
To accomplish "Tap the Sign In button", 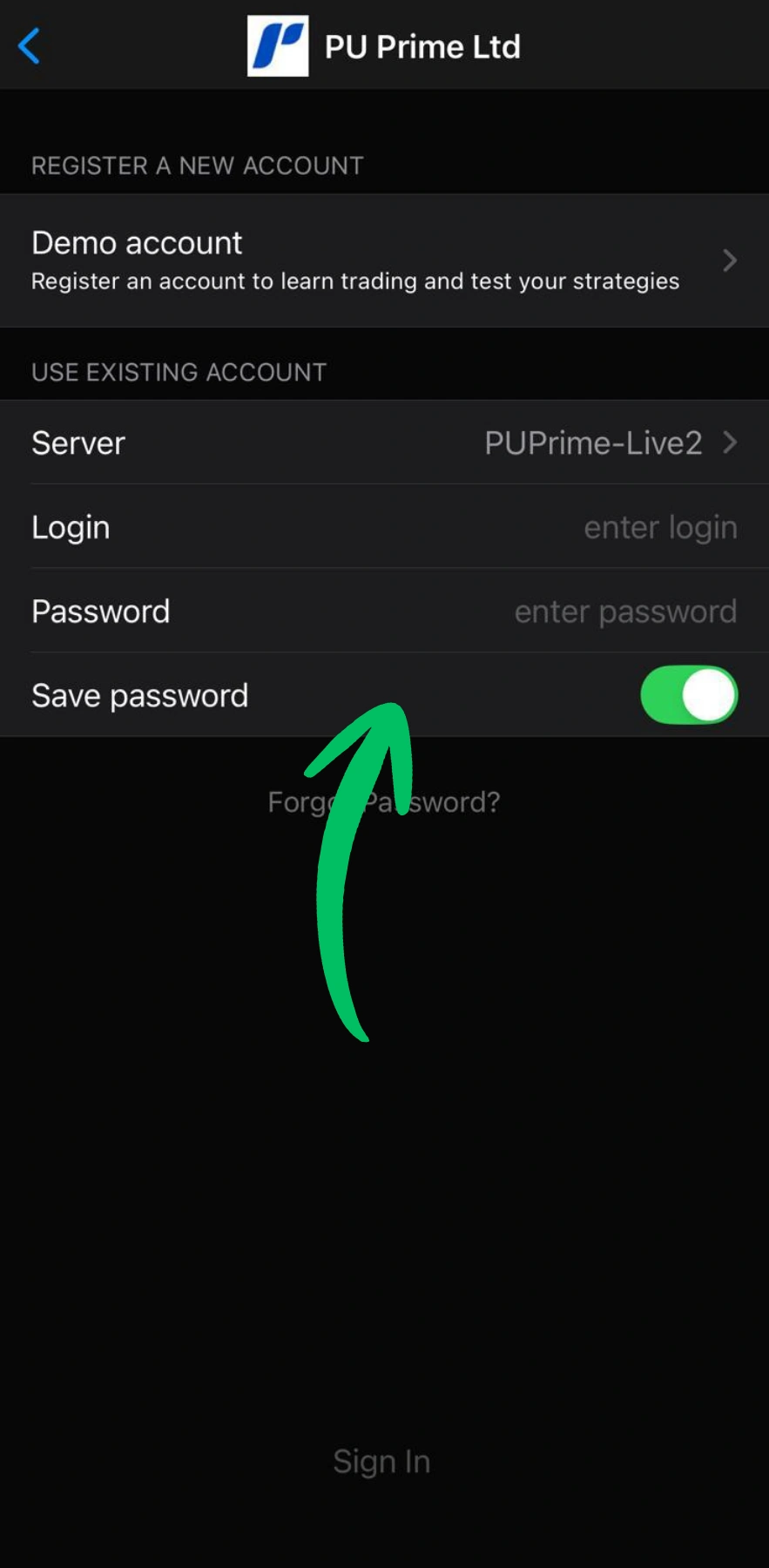I will [381, 1461].
